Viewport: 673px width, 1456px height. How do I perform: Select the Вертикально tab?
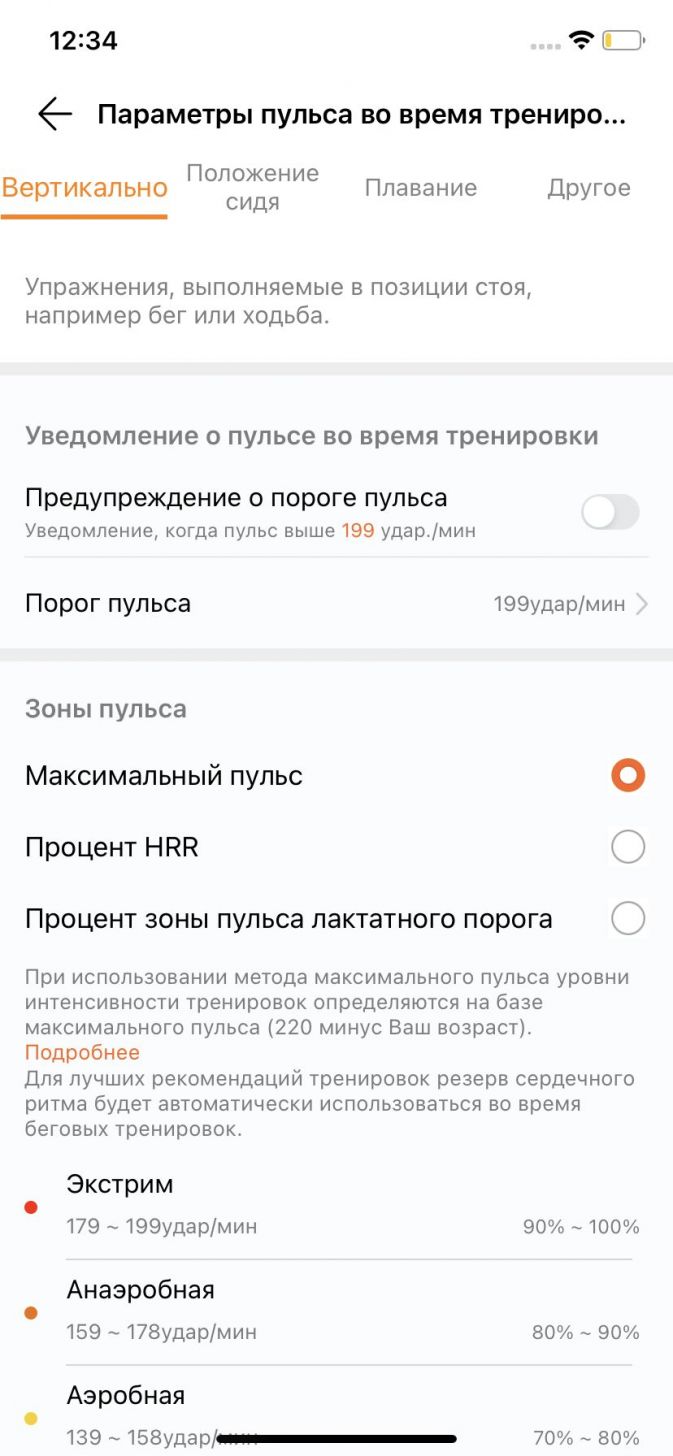click(84, 188)
